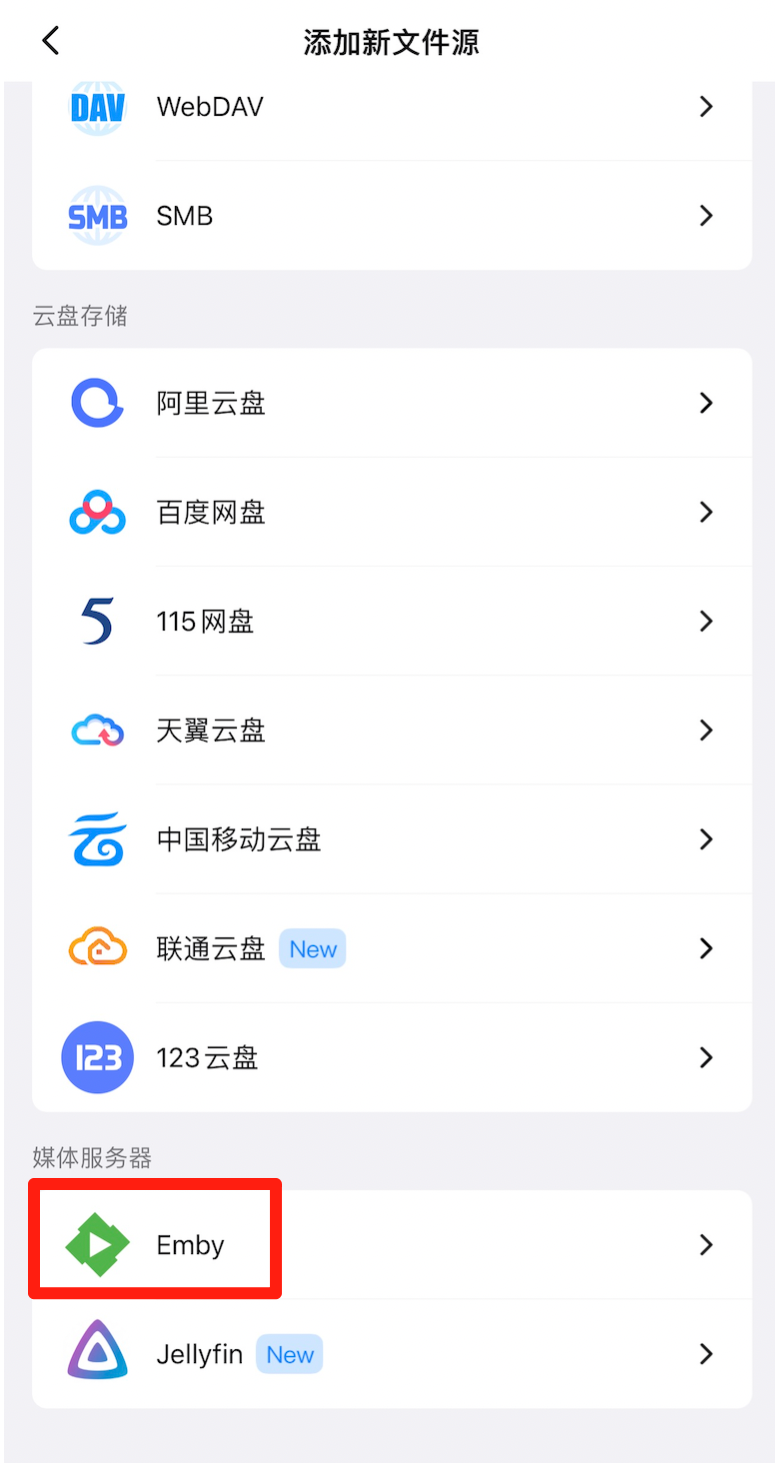Tap the Tianyi Cloud (天翼云盘) icon
The width and height of the screenshot is (776, 1464).
pos(97,730)
